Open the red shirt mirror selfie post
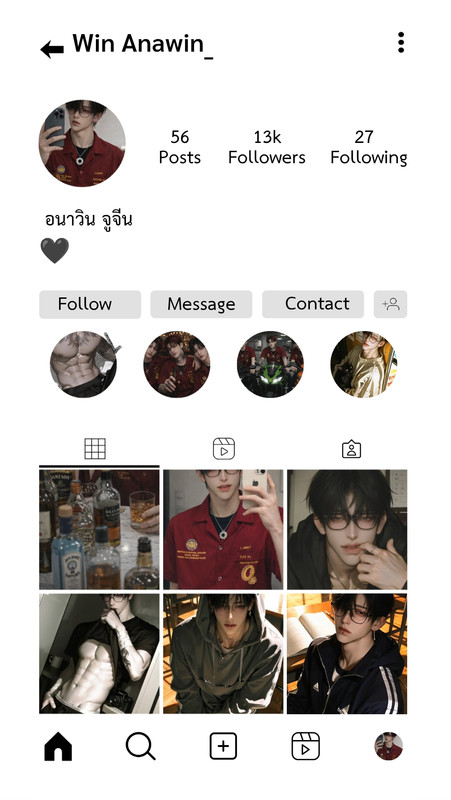The height and width of the screenshot is (800, 451). pos(223,530)
